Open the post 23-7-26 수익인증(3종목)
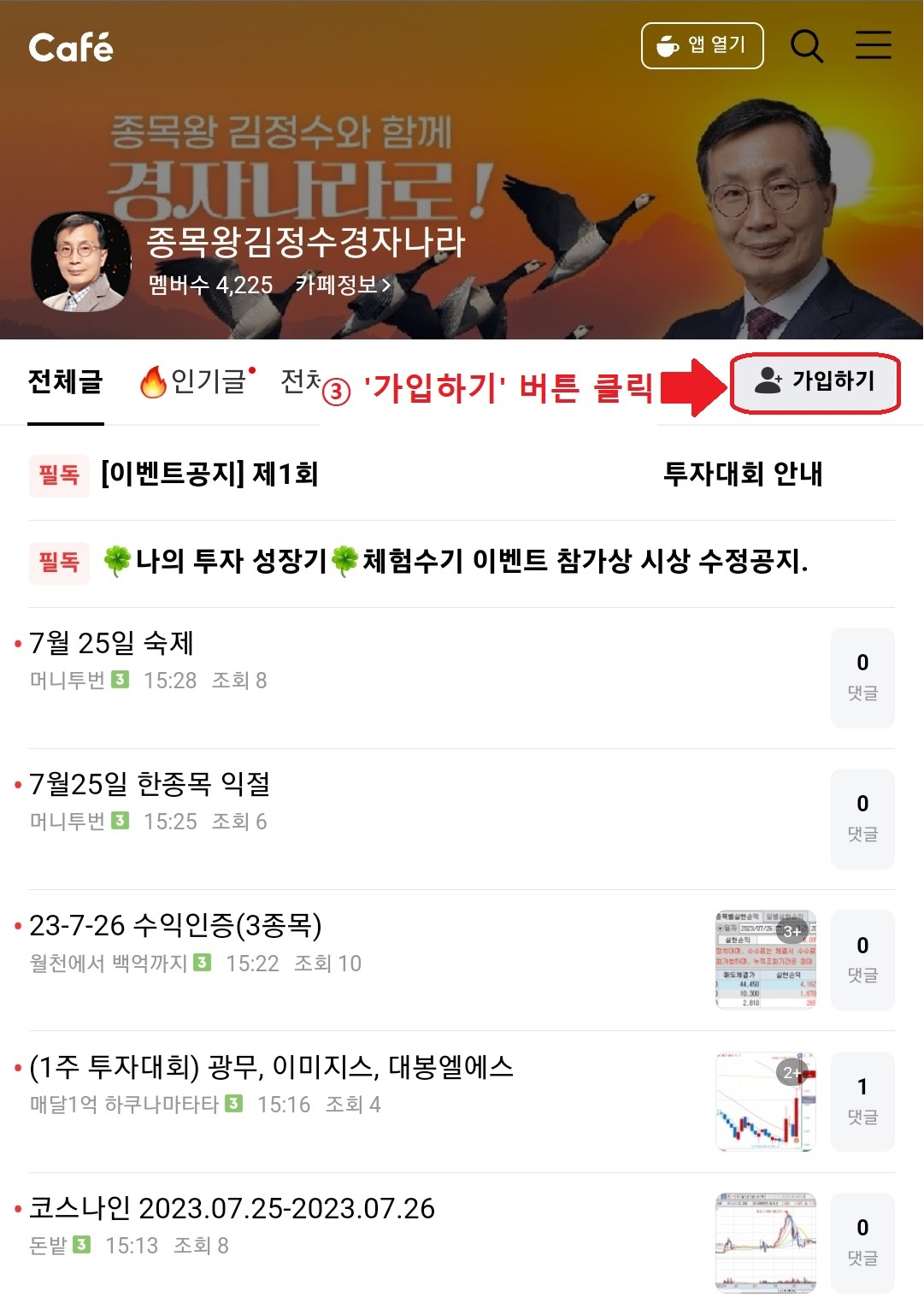This screenshot has height=1303, width=924. coord(175,925)
